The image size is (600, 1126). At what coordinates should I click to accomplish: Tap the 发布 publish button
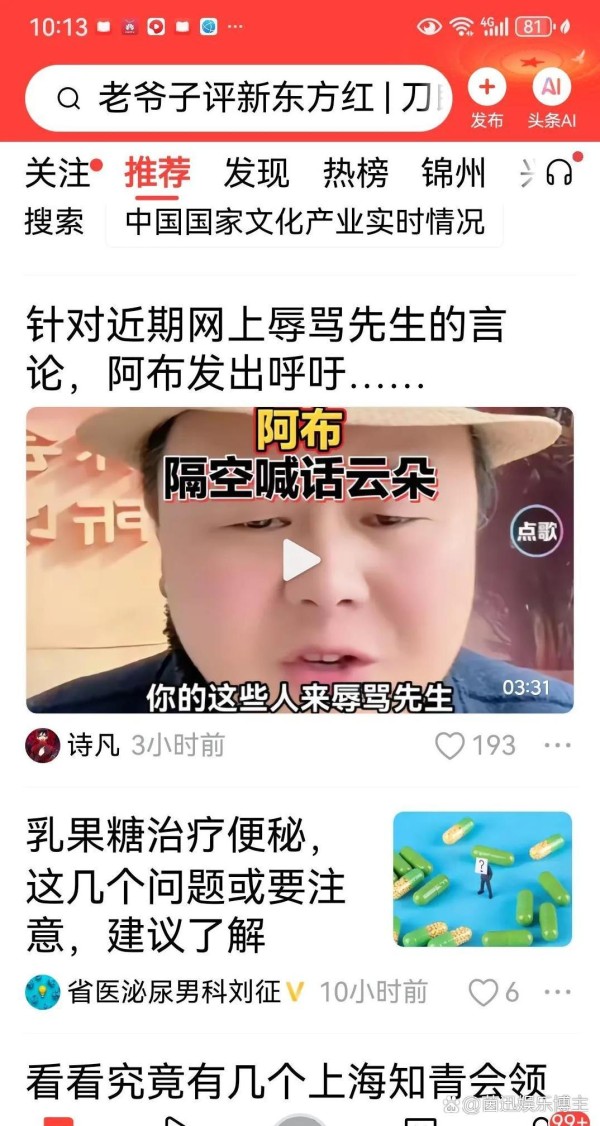pos(486,99)
